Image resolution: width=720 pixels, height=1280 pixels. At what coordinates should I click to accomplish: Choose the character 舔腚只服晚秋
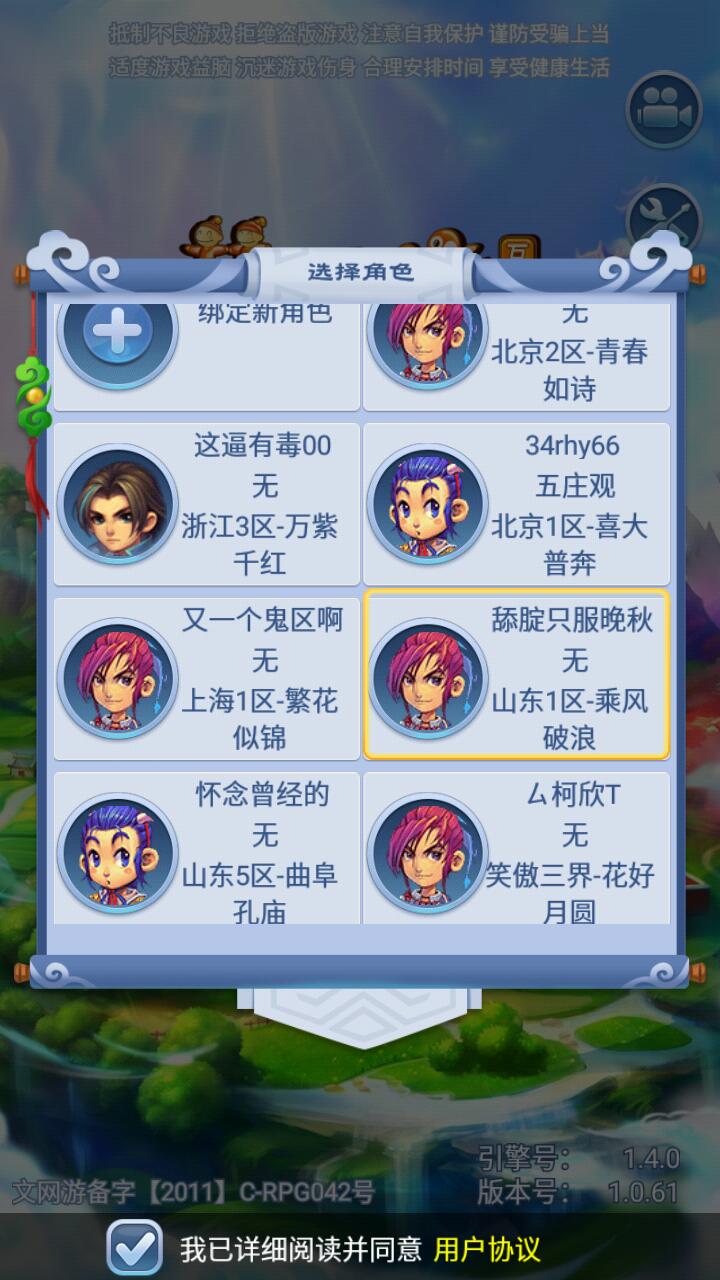[516, 678]
